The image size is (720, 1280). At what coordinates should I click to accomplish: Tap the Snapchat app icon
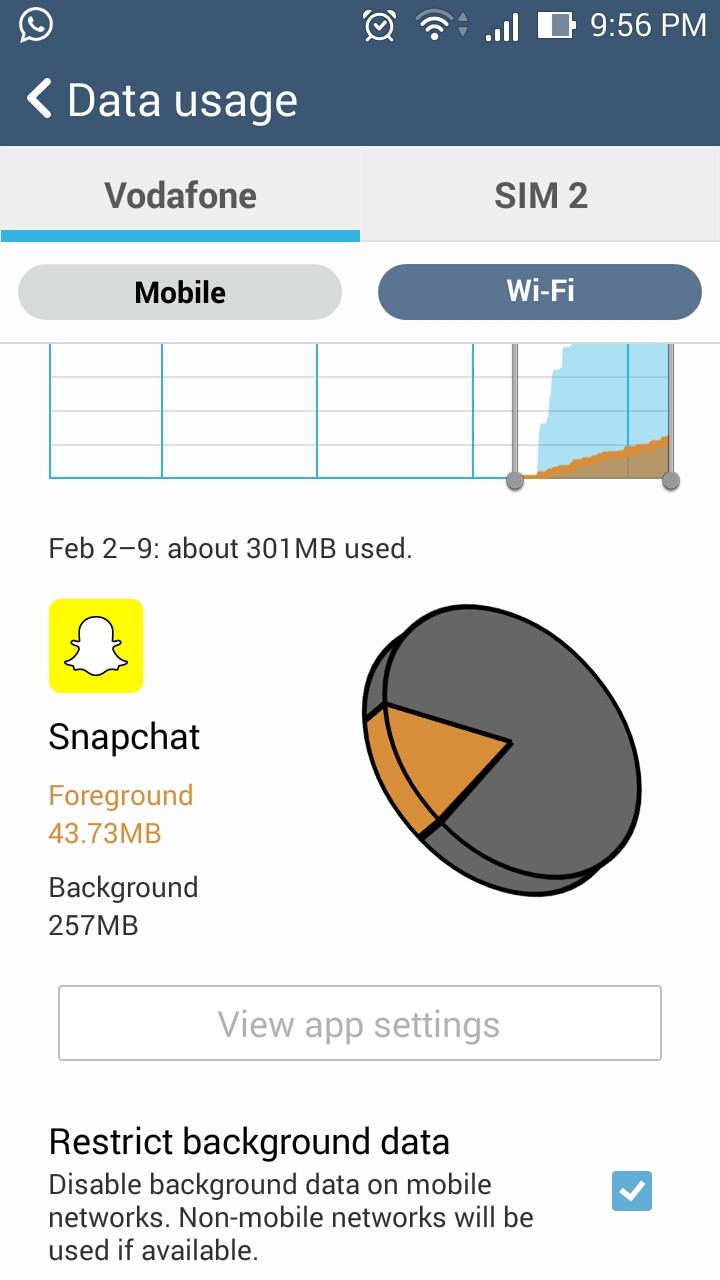pos(95,645)
